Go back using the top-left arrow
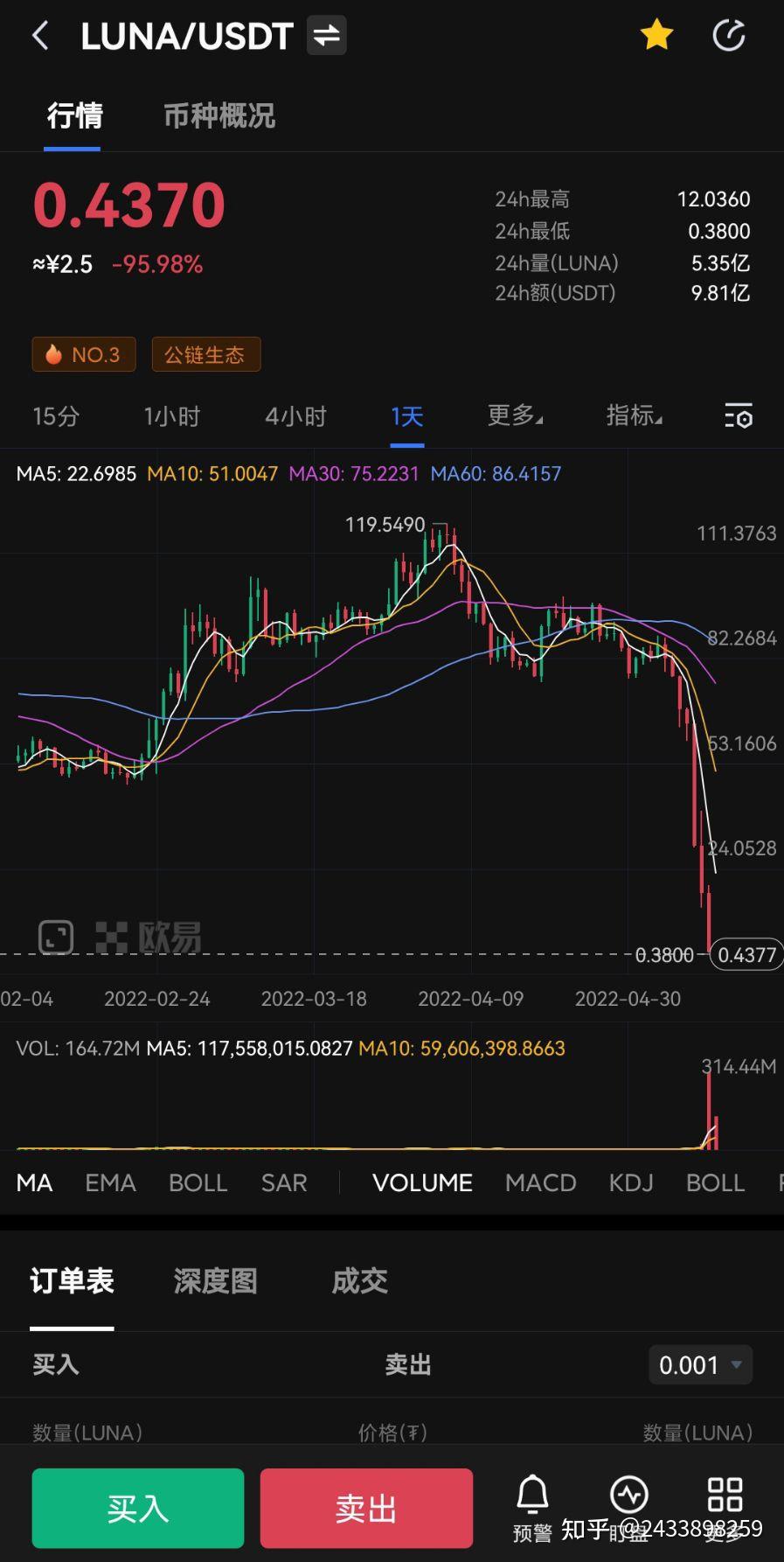784x1562 pixels. point(40,36)
